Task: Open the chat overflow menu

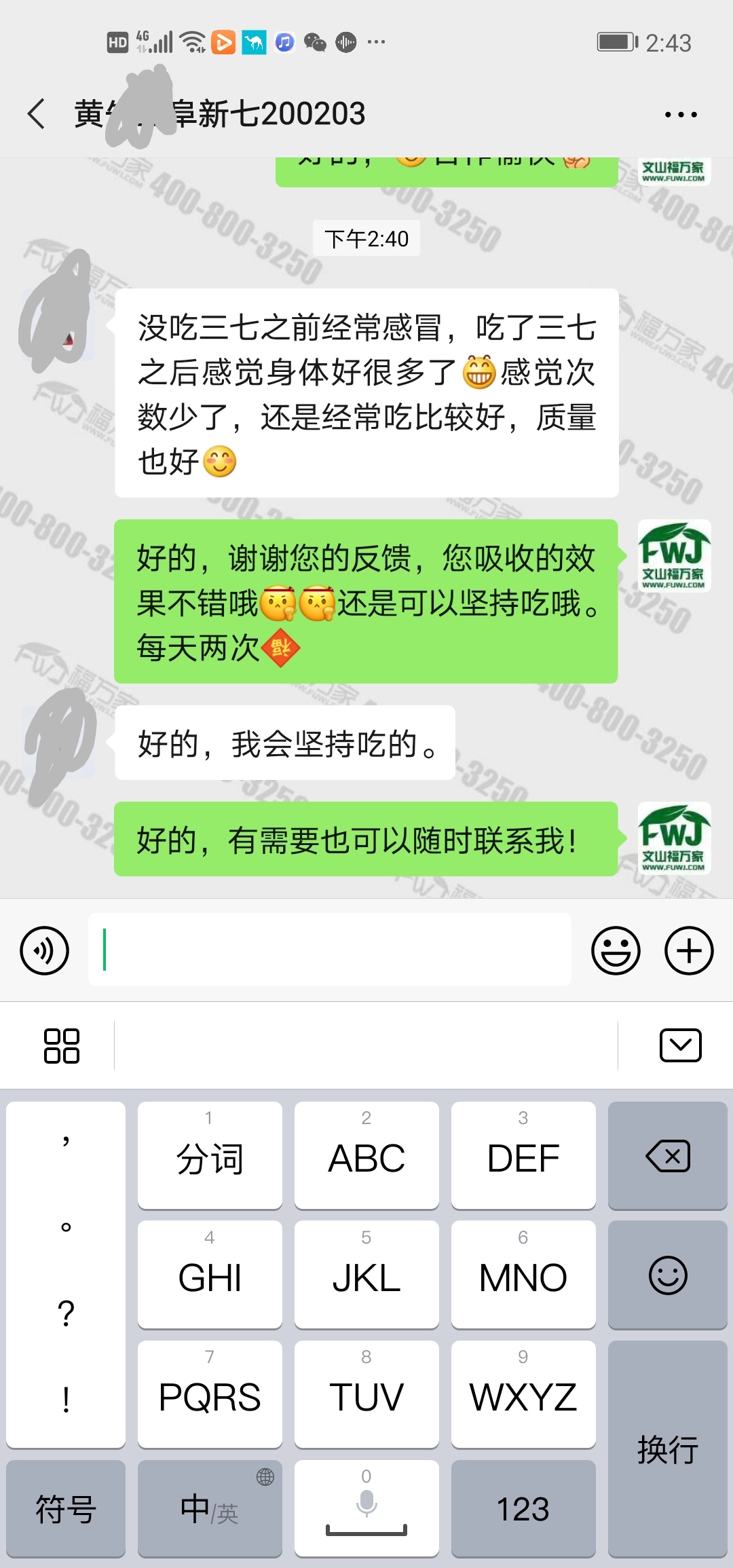Action: [x=681, y=114]
